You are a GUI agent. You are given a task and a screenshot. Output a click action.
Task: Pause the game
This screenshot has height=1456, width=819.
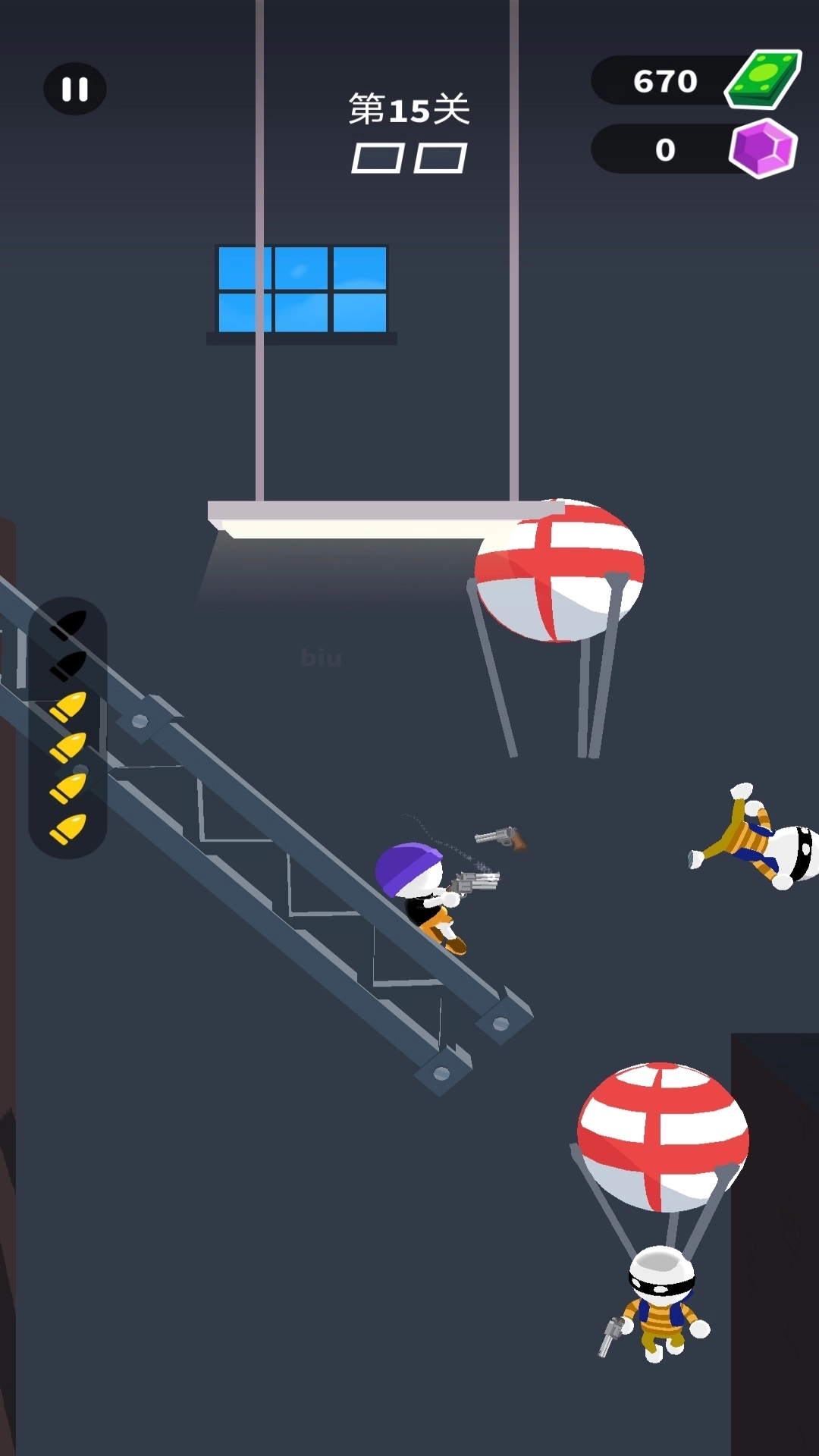point(74,89)
